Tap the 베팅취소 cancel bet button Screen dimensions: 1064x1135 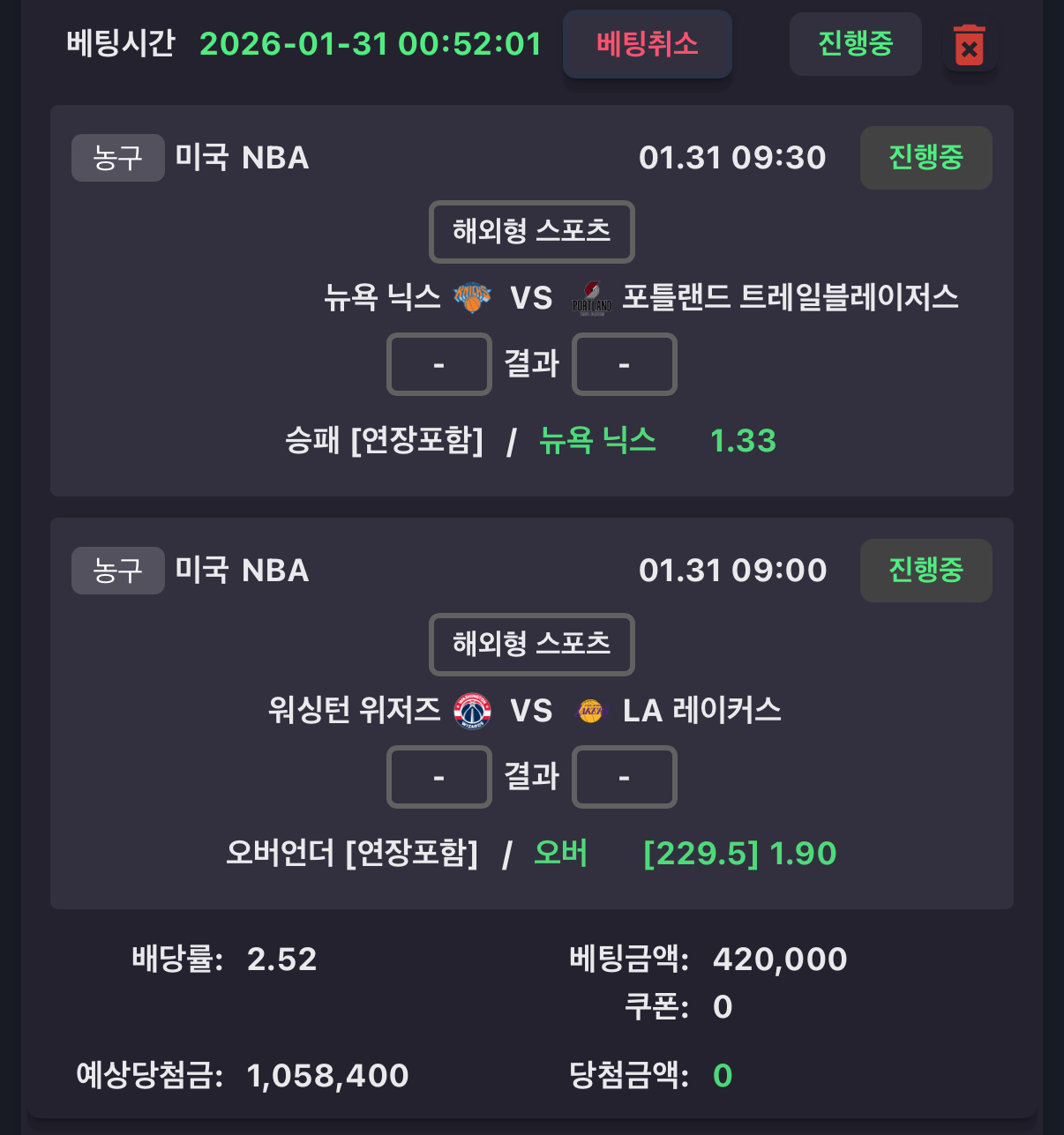[x=647, y=44]
